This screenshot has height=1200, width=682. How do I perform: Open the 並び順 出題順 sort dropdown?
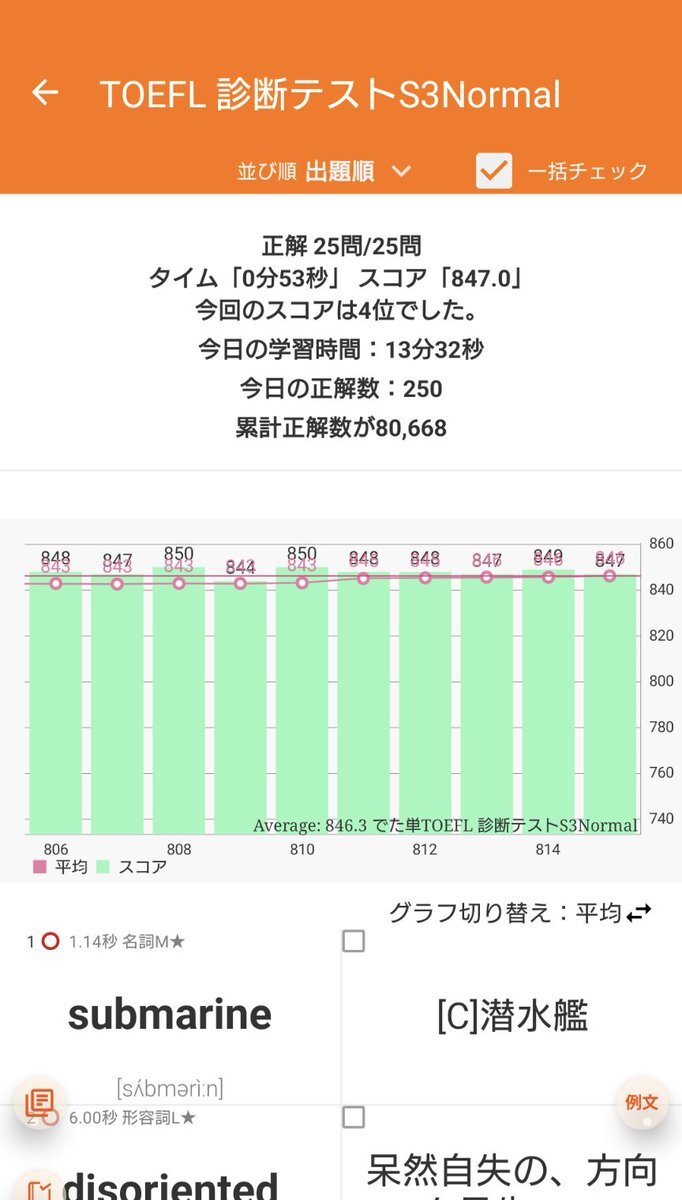click(x=324, y=171)
